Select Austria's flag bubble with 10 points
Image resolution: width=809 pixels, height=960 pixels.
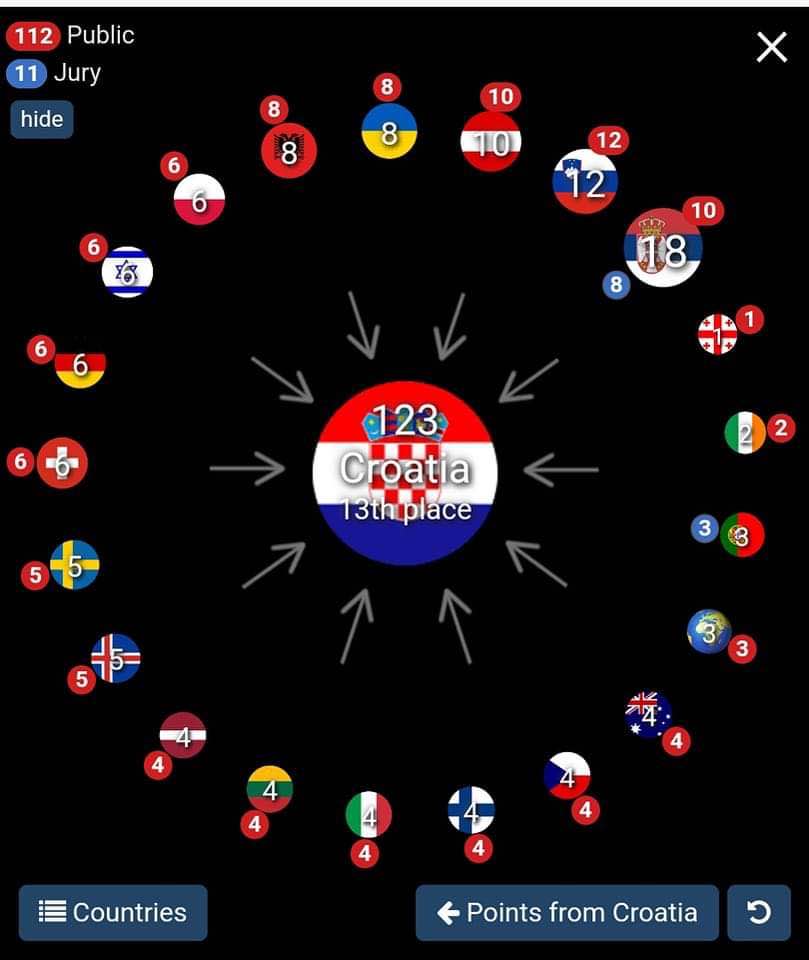(491, 142)
